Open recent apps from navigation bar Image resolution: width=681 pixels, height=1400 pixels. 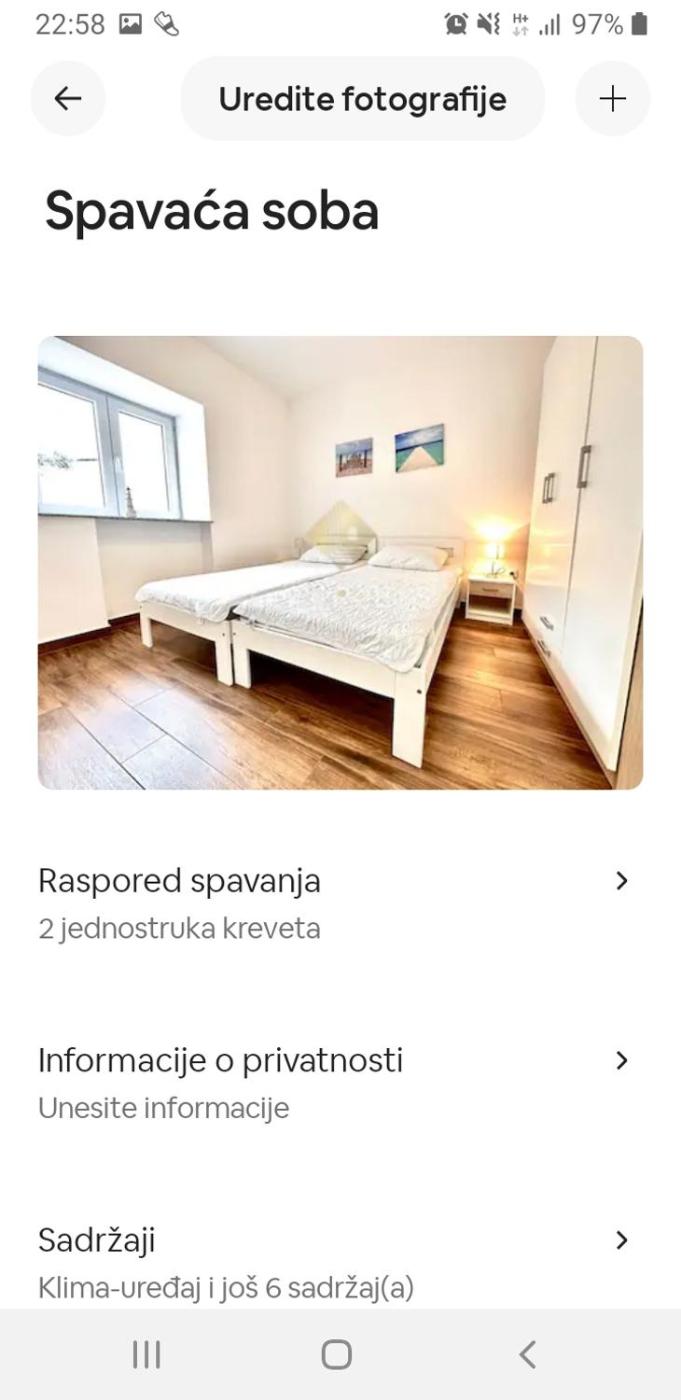[x=147, y=1354]
